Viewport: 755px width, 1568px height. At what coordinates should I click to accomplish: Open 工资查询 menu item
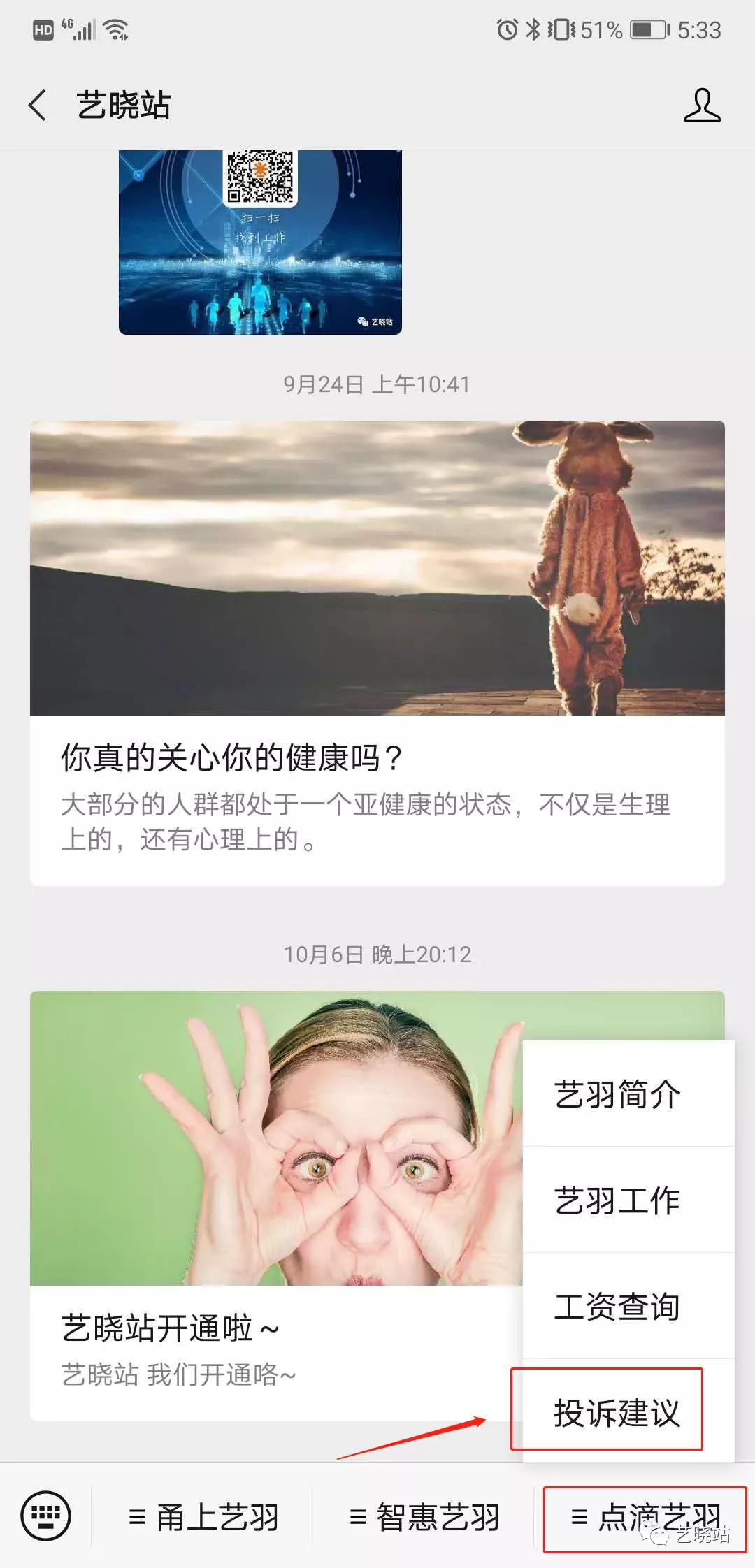[x=617, y=1307]
